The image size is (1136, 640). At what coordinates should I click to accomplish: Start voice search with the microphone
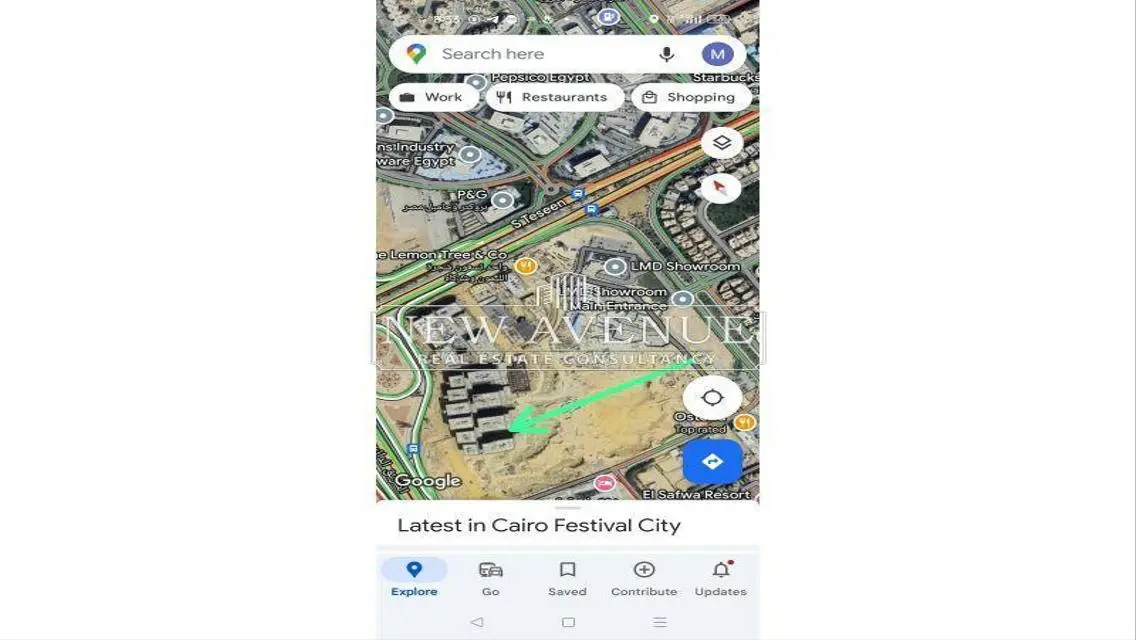(667, 54)
